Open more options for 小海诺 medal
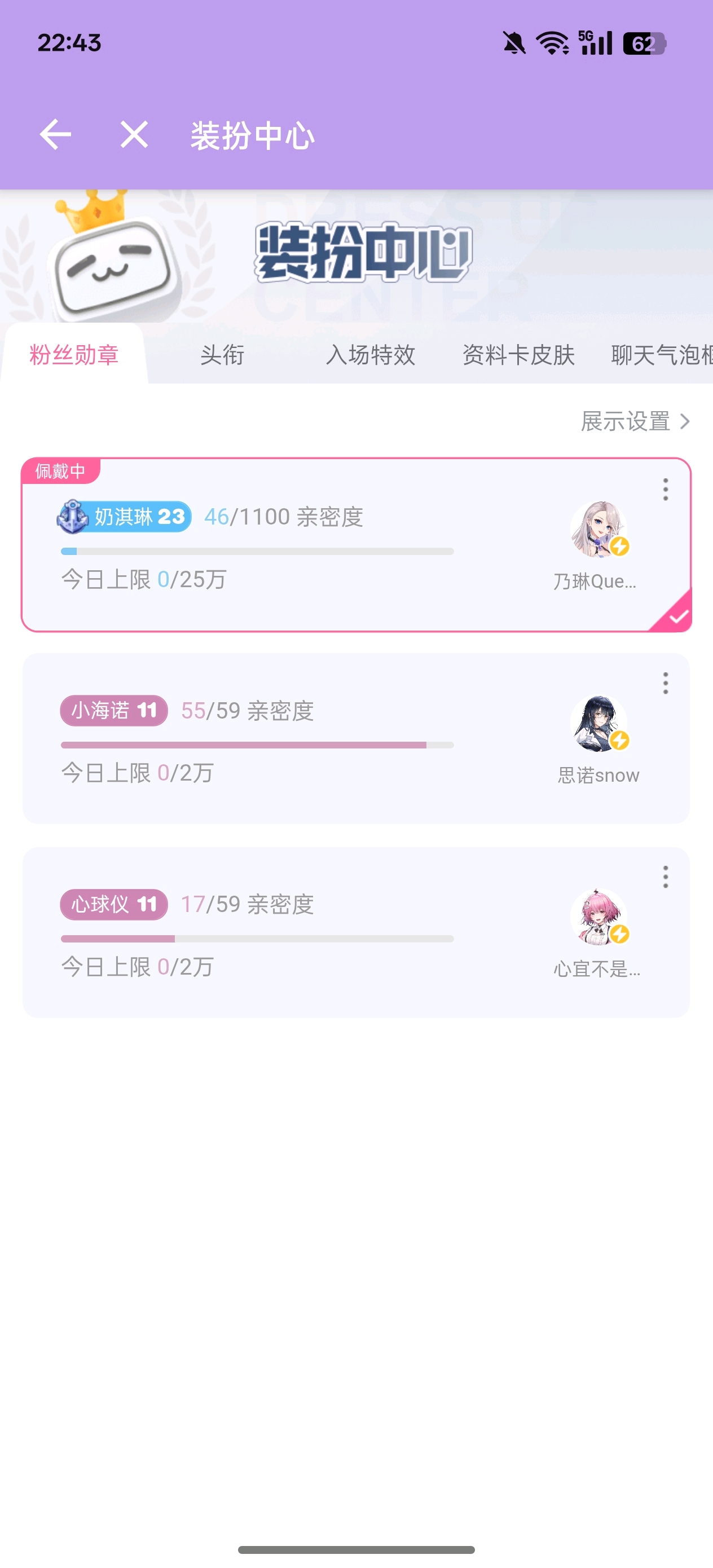713x1568 pixels. (666, 683)
